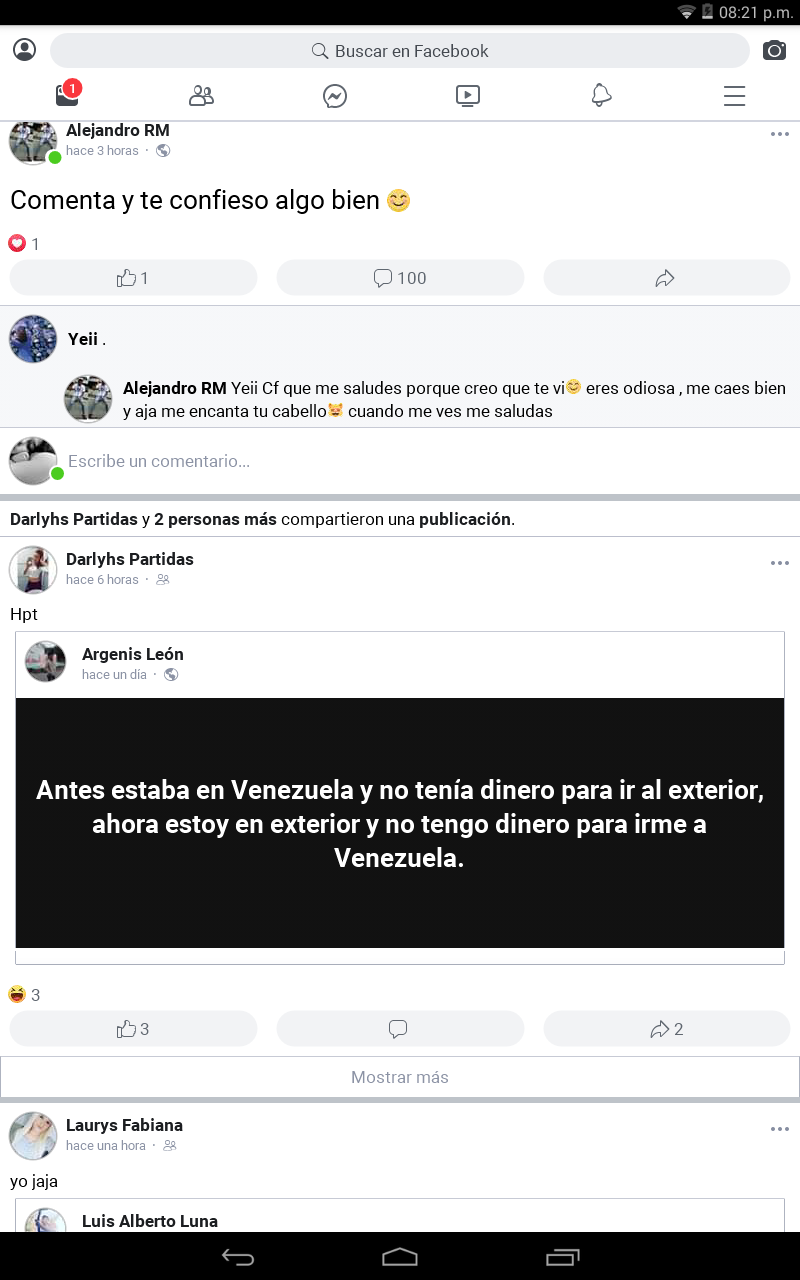Open the camera icon

click(x=774, y=51)
